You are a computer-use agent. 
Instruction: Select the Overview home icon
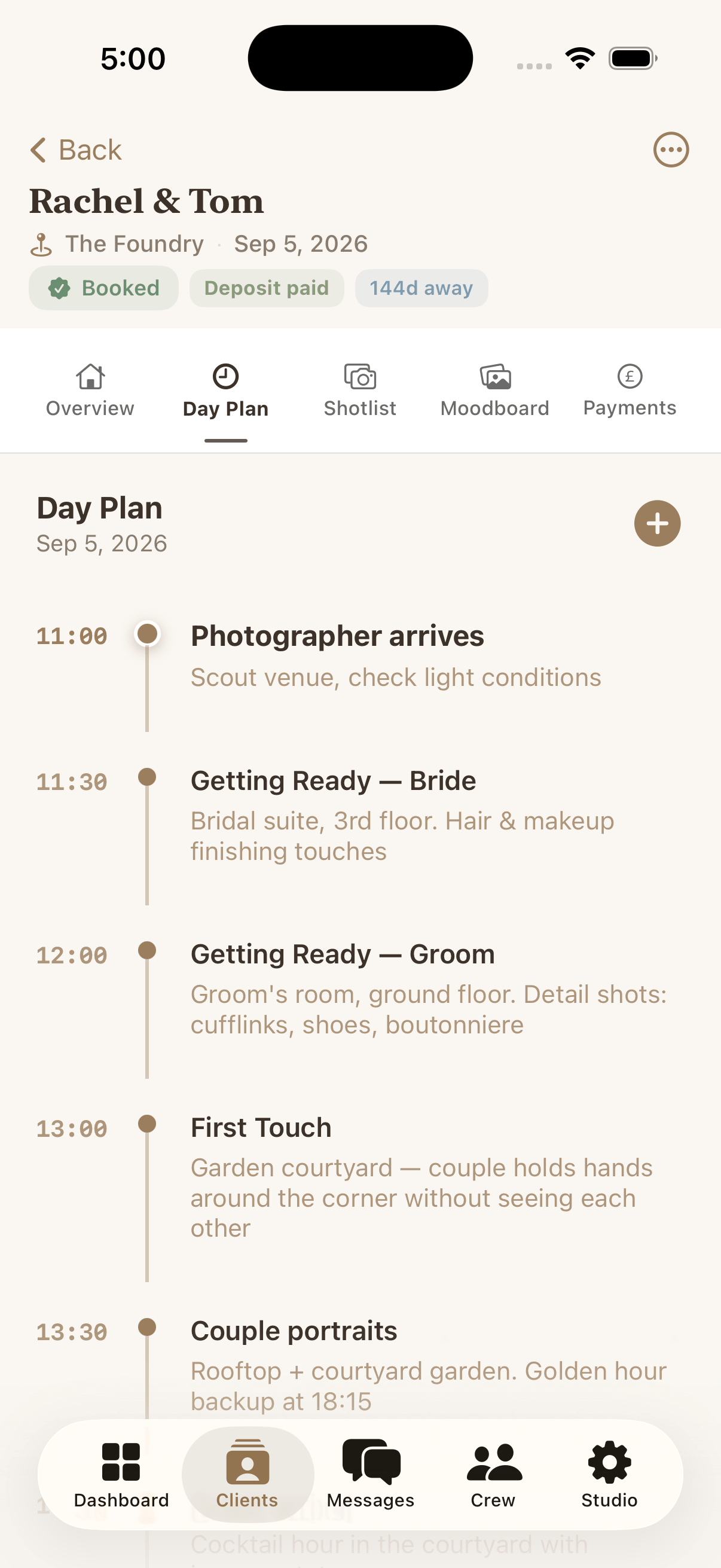(90, 377)
